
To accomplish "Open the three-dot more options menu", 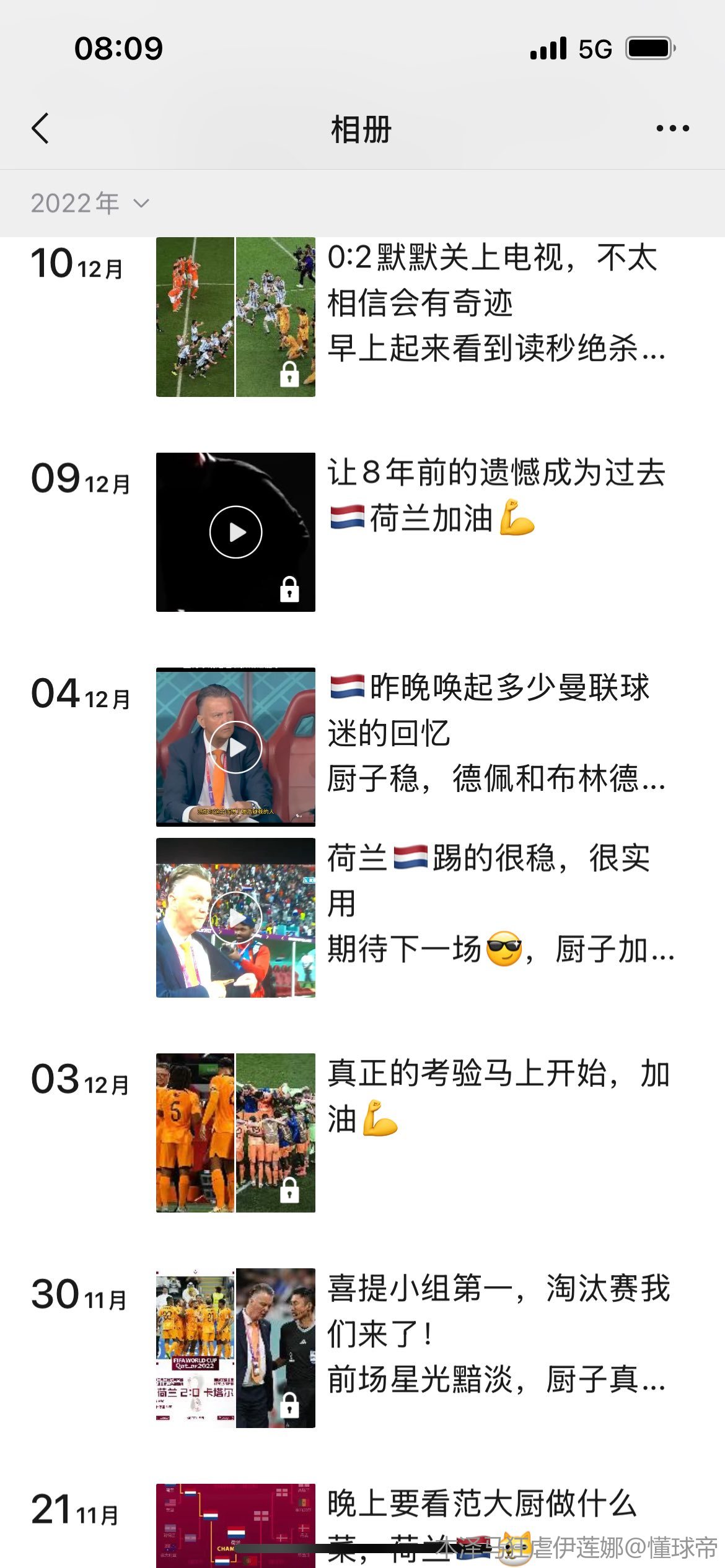I will pos(672,129).
